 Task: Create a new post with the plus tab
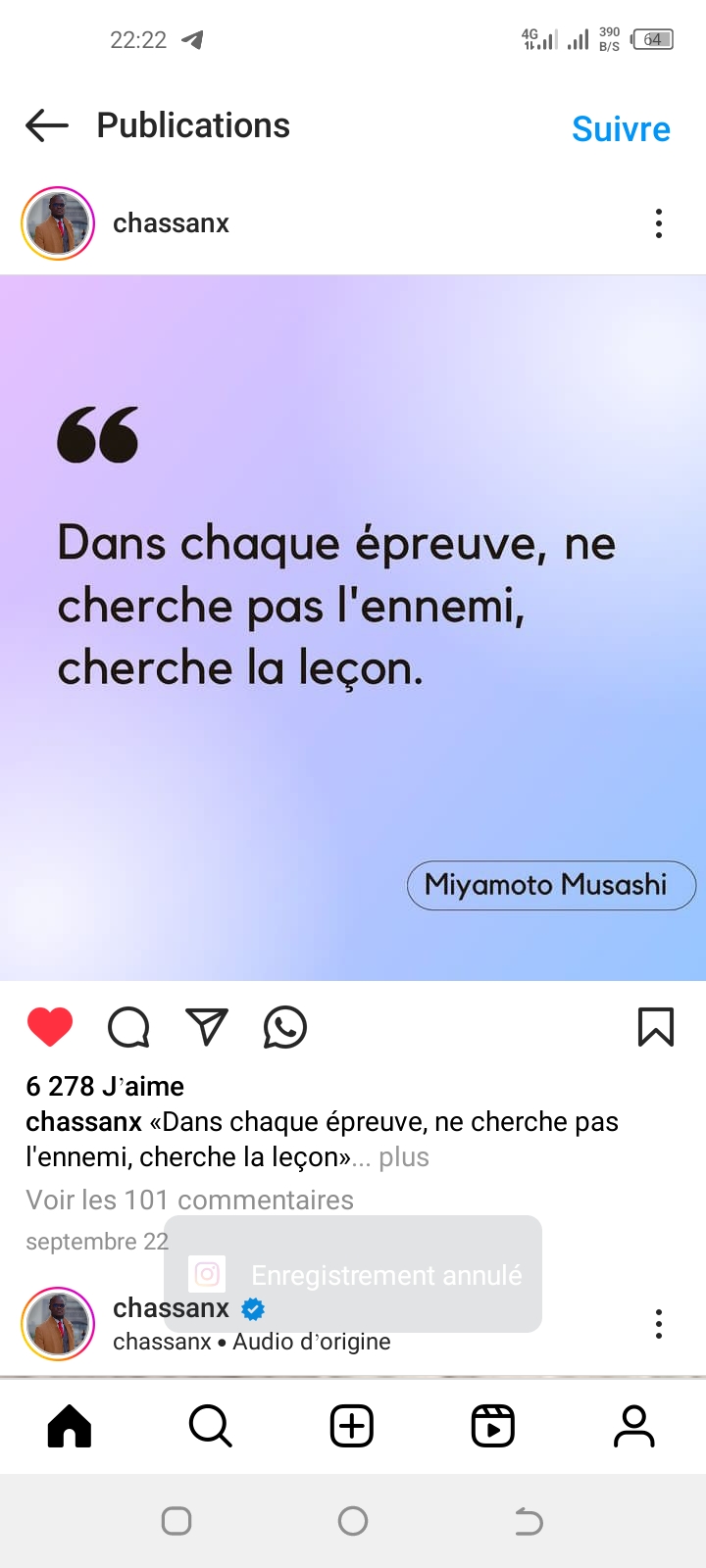coord(352,1426)
